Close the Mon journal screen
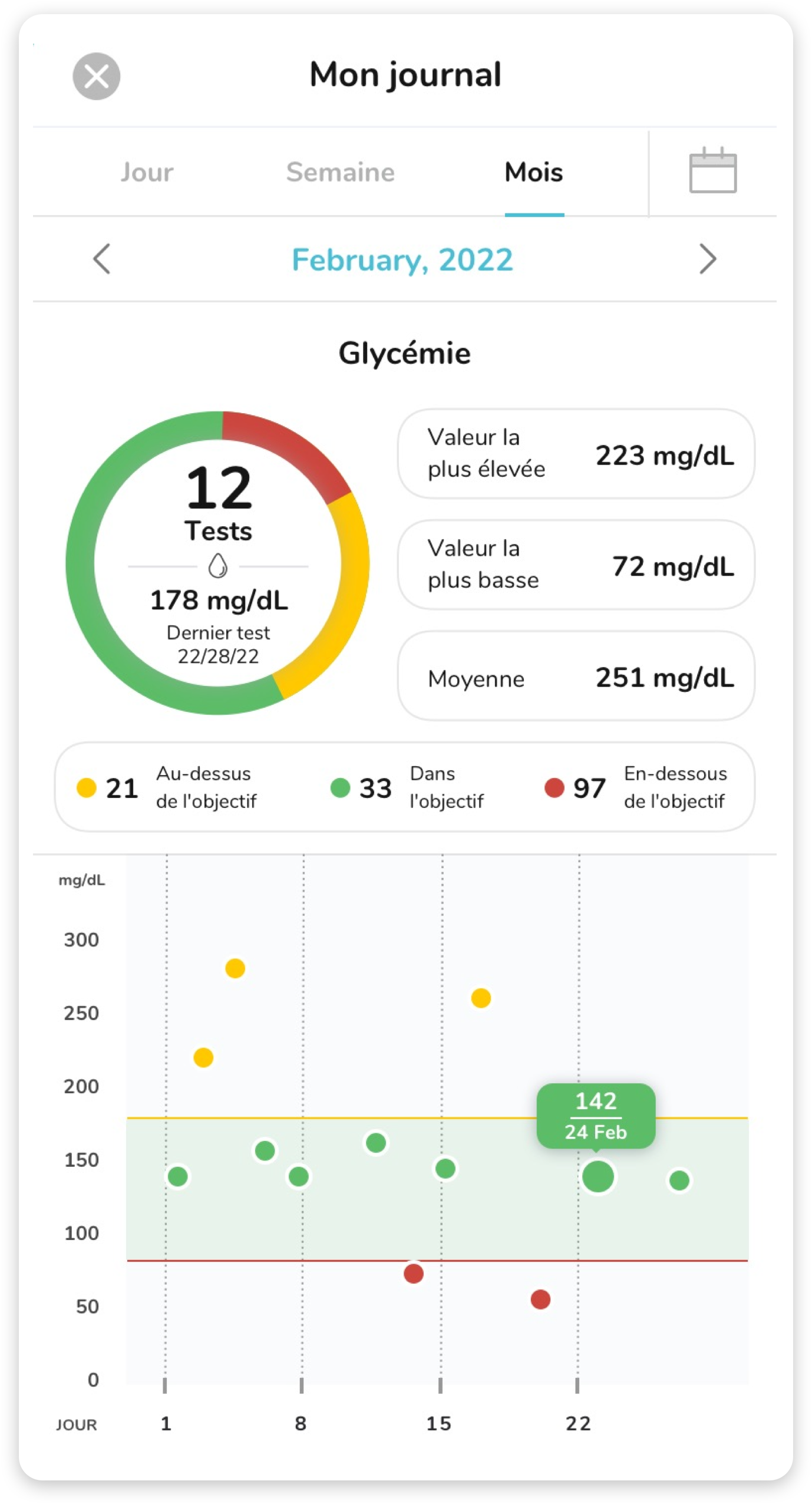 click(96, 76)
